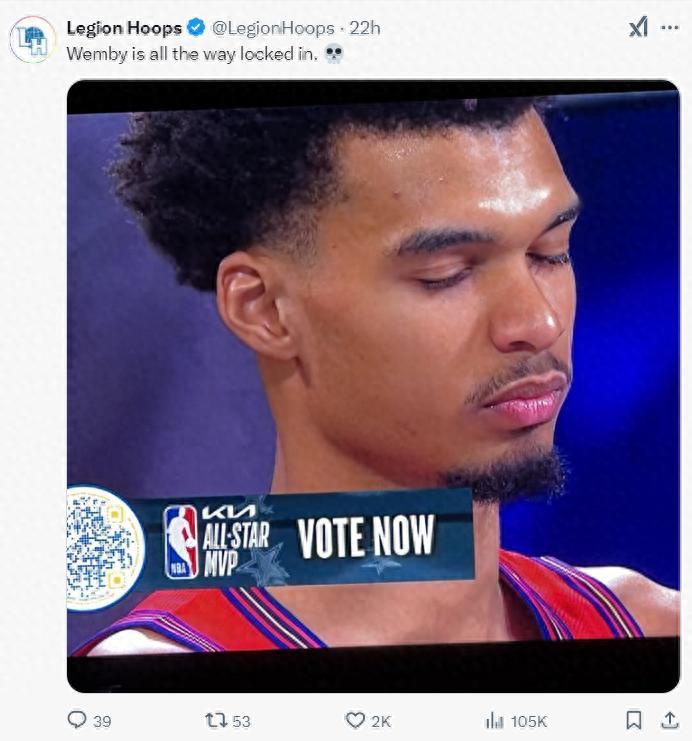Repost the Legion Hoops tweet
The height and width of the screenshot is (741, 692).
(x=214, y=720)
